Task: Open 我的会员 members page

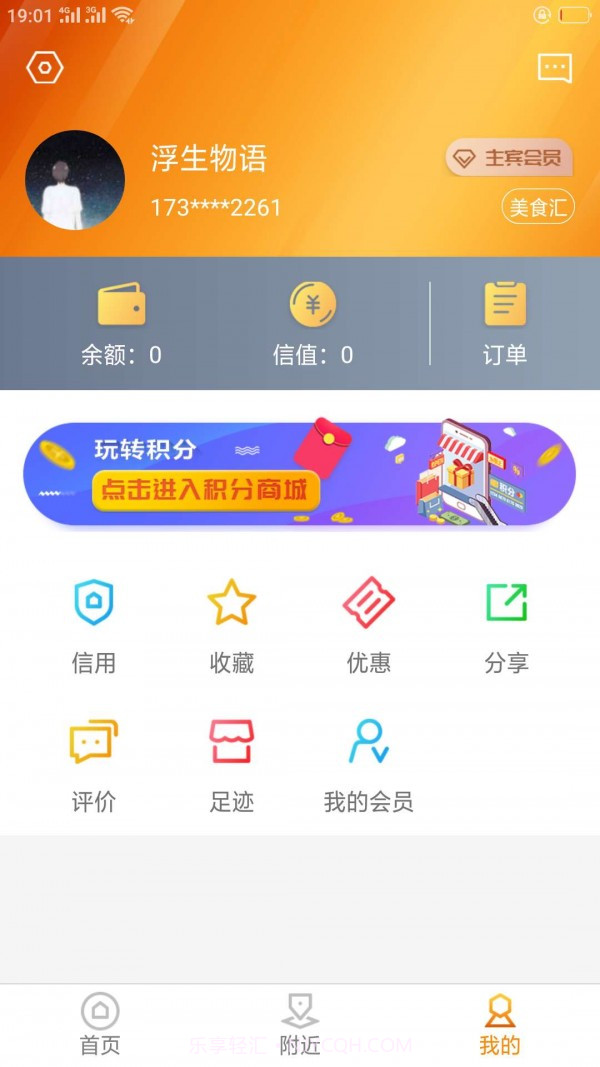Action: click(x=369, y=765)
